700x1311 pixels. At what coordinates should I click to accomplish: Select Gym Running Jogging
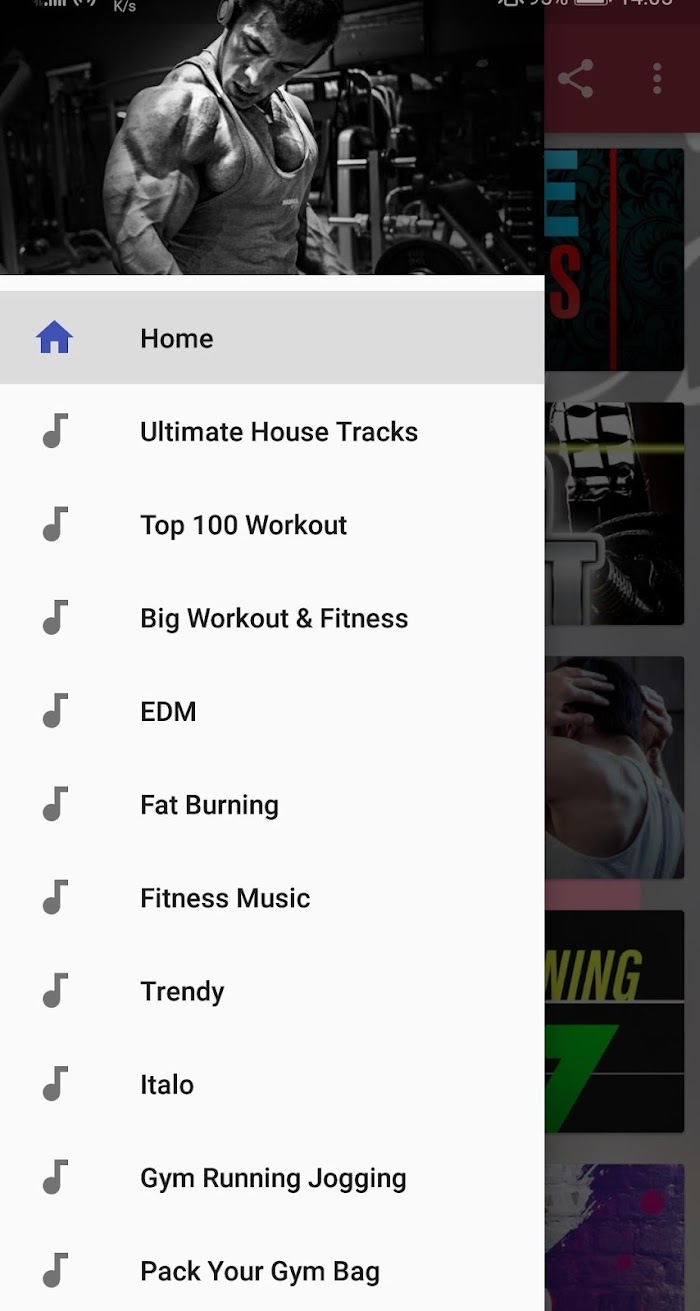coord(273,1178)
